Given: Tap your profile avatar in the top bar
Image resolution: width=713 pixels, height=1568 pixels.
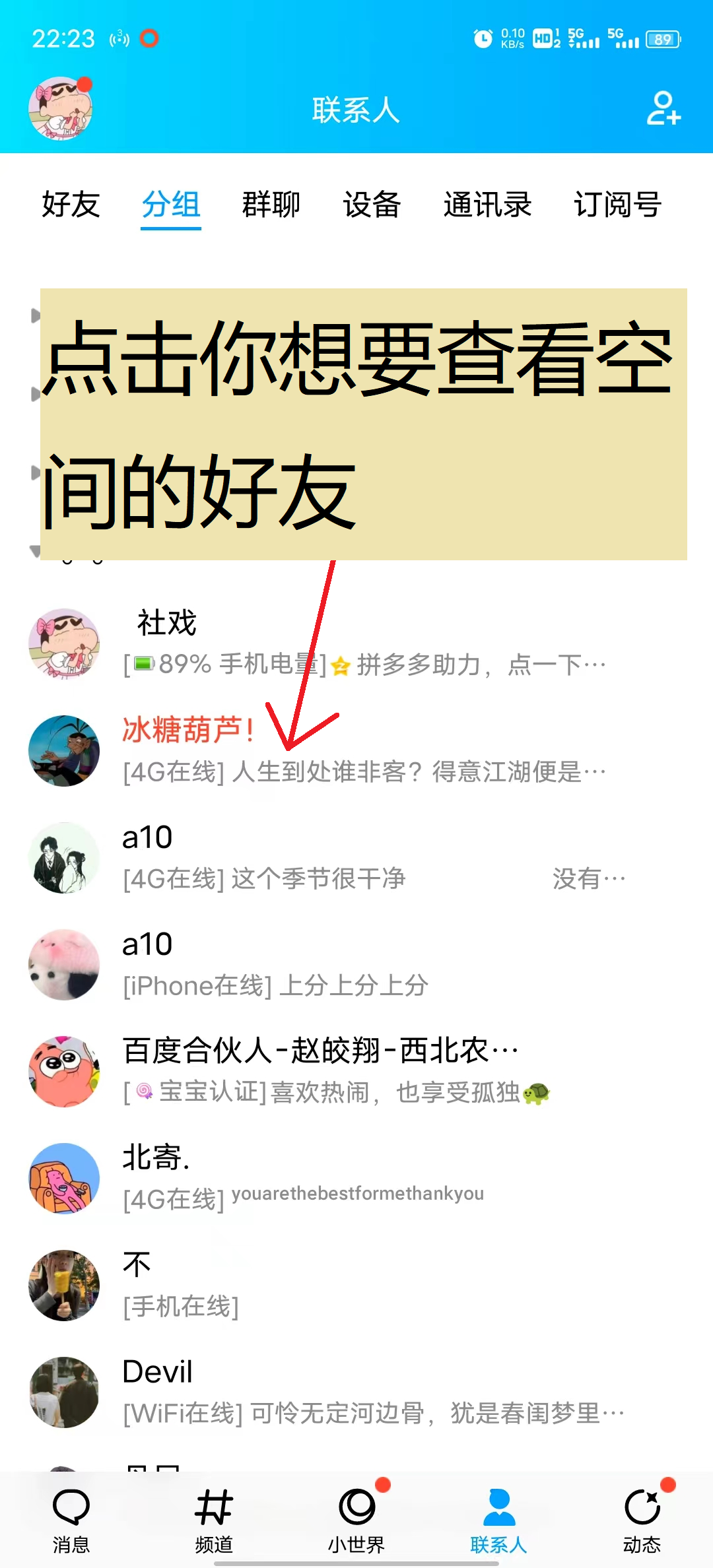Looking at the screenshot, I should (59, 109).
